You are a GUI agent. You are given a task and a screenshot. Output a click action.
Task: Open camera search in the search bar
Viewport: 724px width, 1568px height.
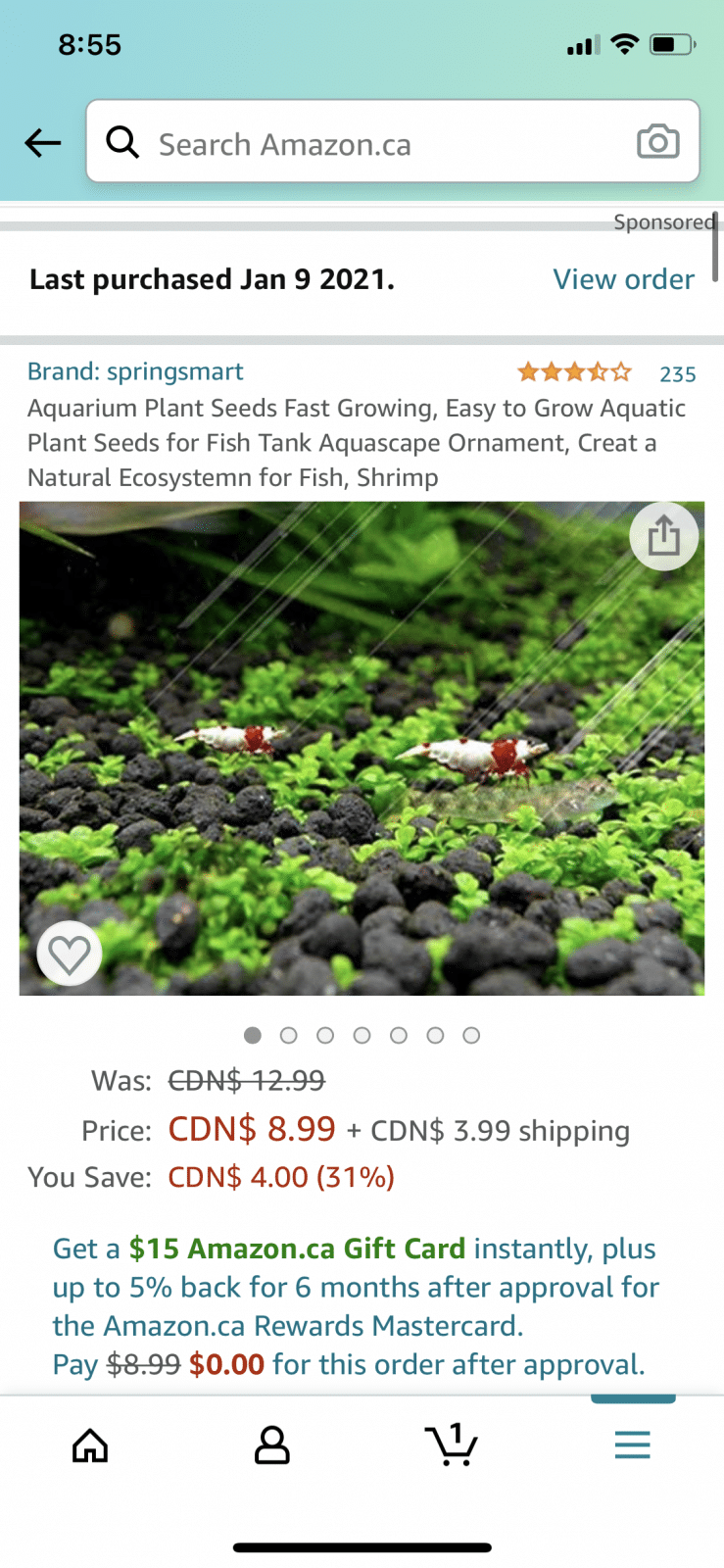coord(657,142)
